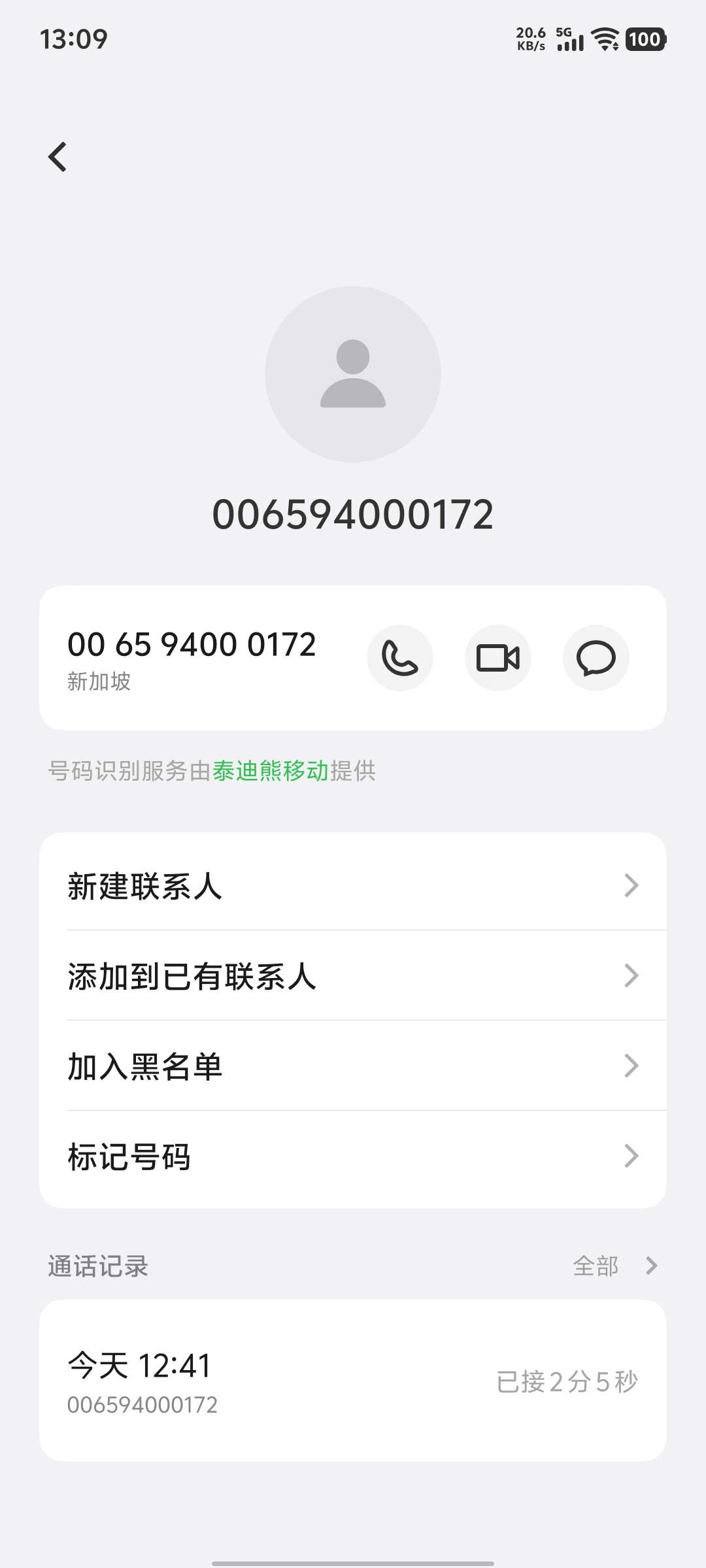Image resolution: width=706 pixels, height=1568 pixels.
Task: Select 新建联系人 to create a contact
Action: pyautogui.click(x=353, y=886)
